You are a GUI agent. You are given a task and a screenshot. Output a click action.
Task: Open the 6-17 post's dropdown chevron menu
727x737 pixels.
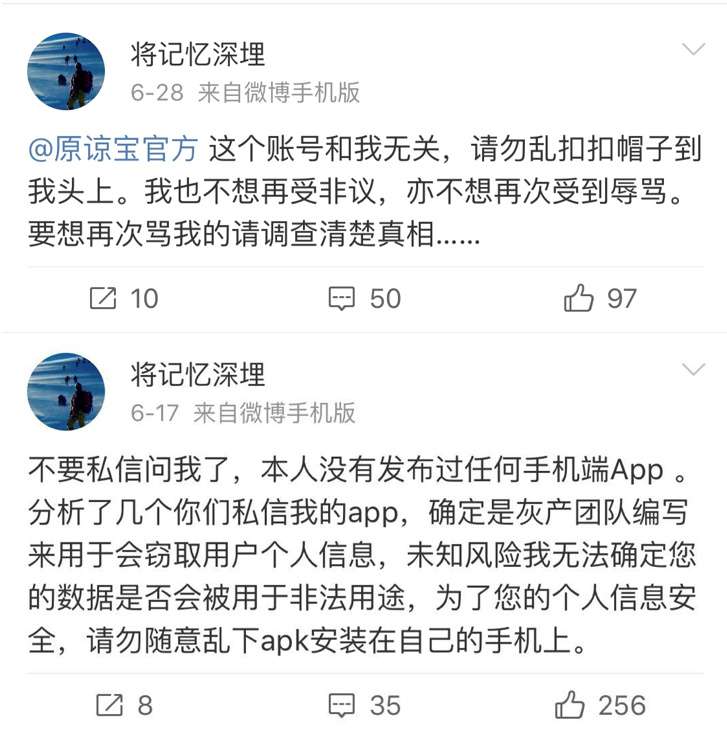coord(693,371)
